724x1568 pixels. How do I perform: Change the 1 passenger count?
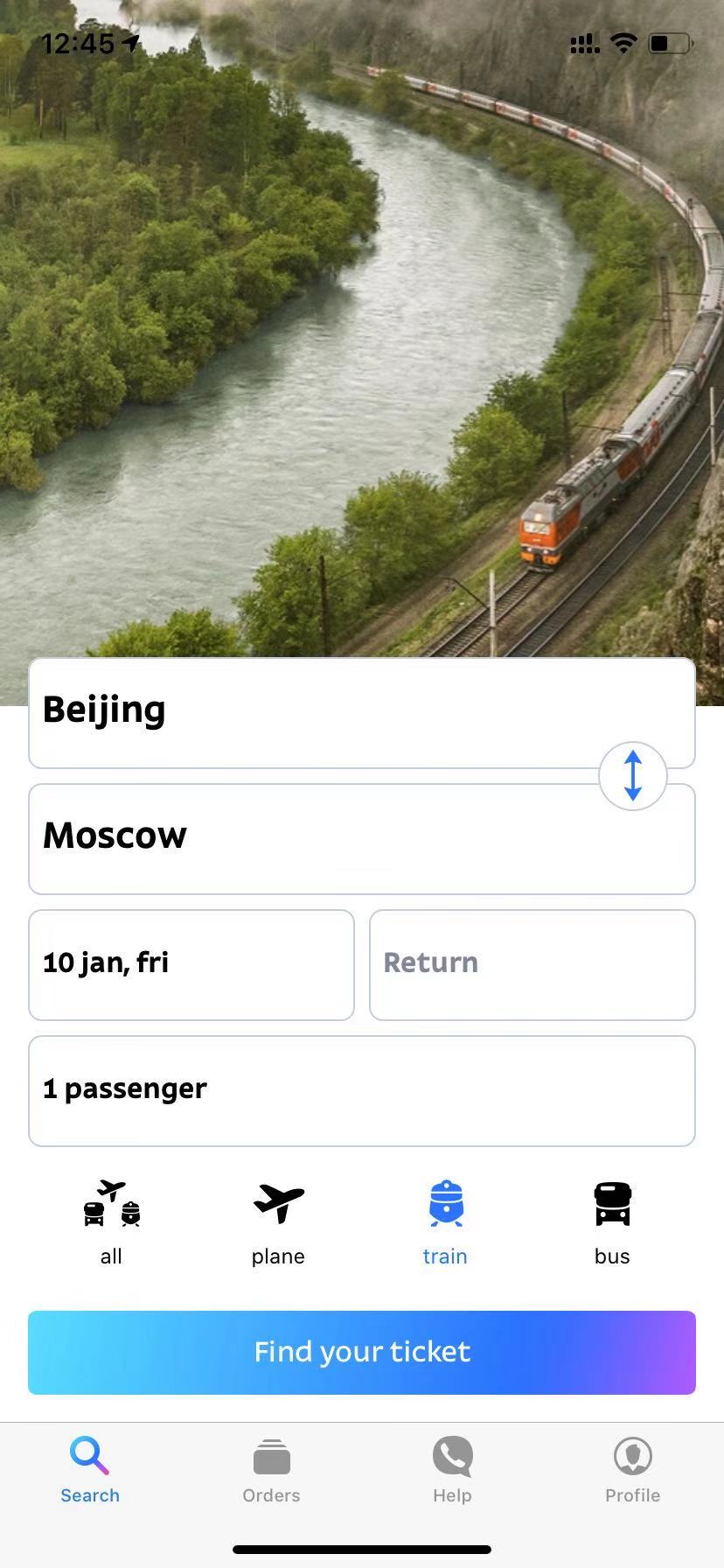click(x=361, y=1090)
